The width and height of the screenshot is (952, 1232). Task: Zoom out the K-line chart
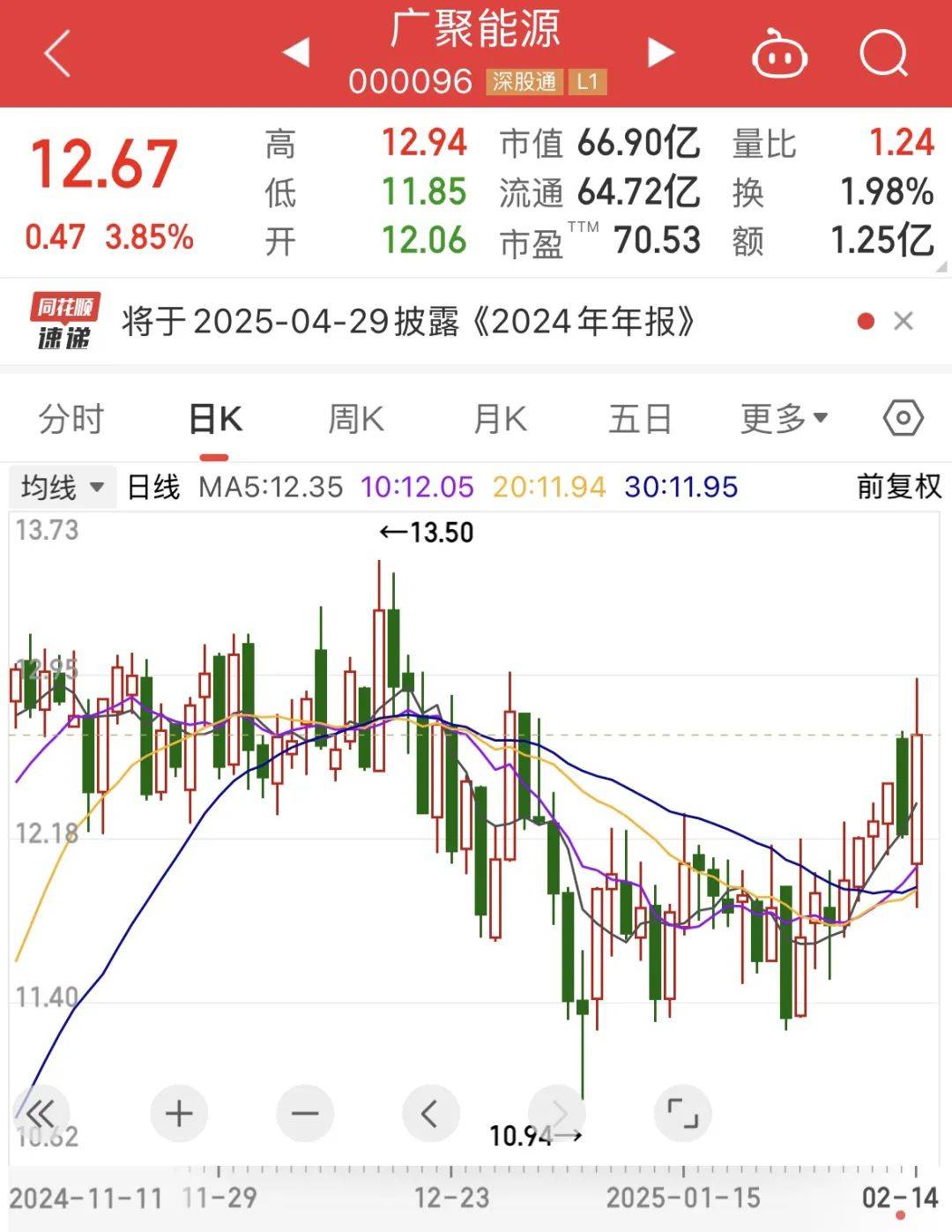(x=305, y=1114)
